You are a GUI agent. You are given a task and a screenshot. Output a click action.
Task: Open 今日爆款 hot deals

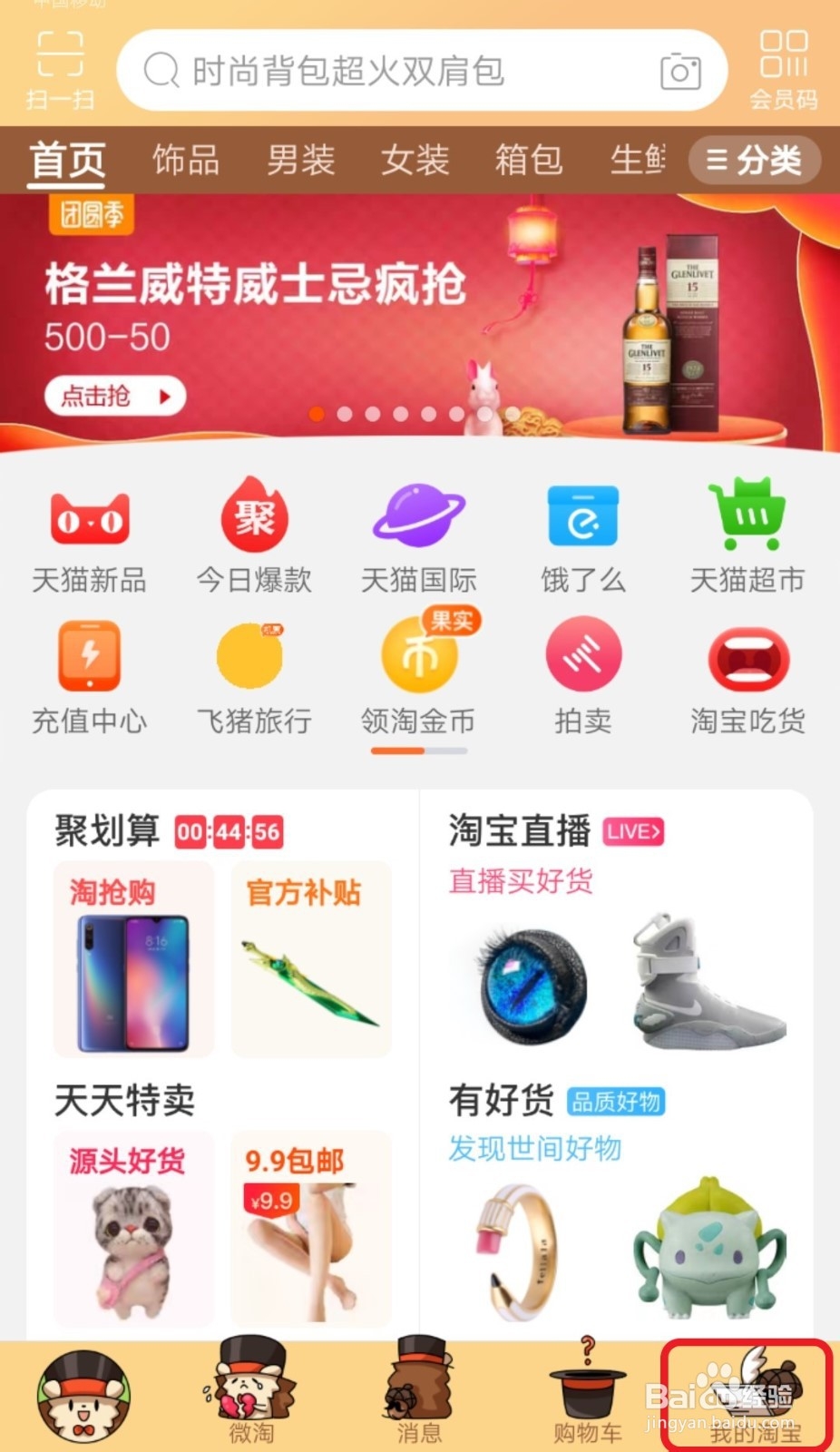click(x=254, y=535)
